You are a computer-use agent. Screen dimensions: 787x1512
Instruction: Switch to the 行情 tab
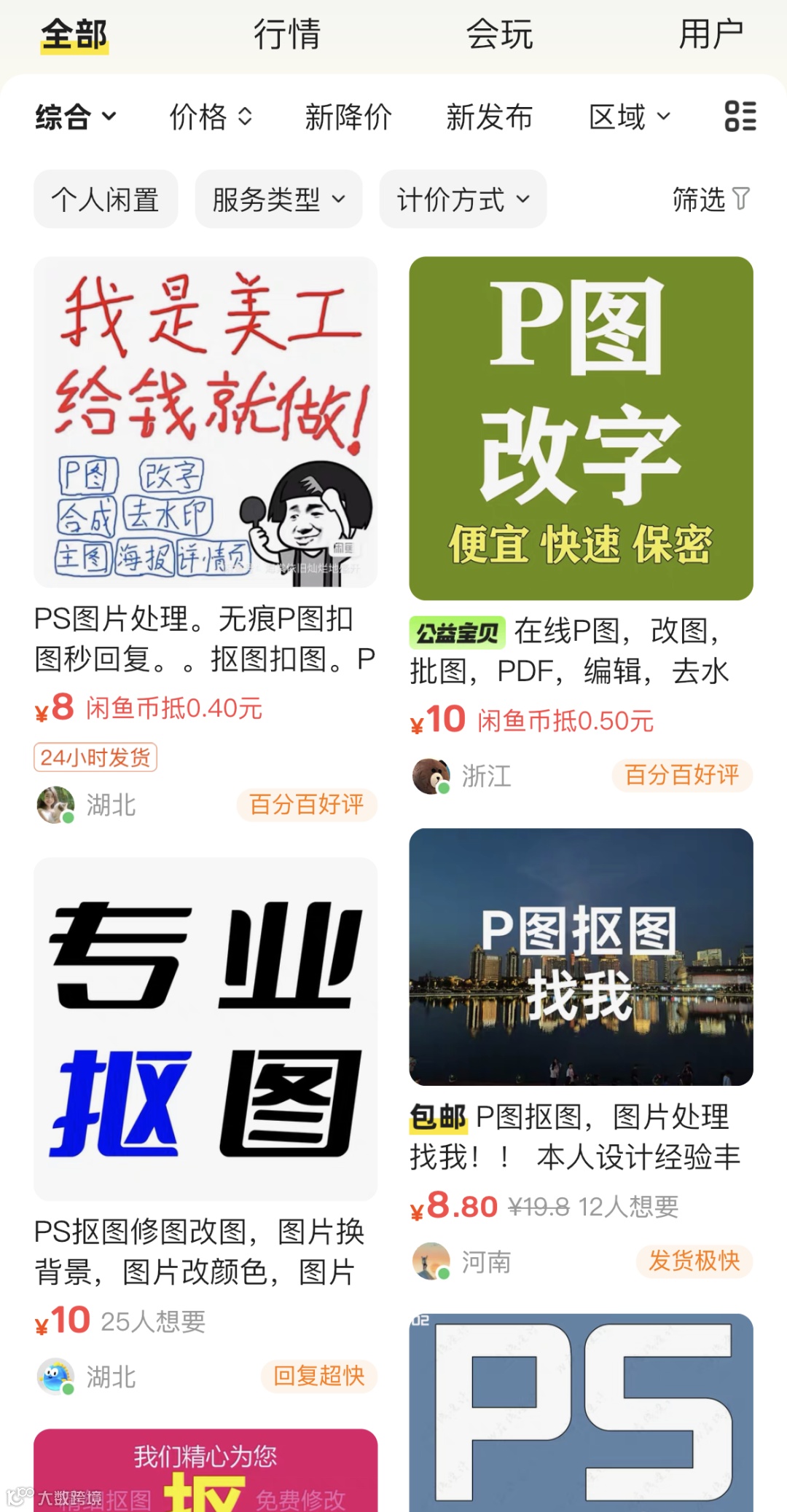click(x=286, y=34)
